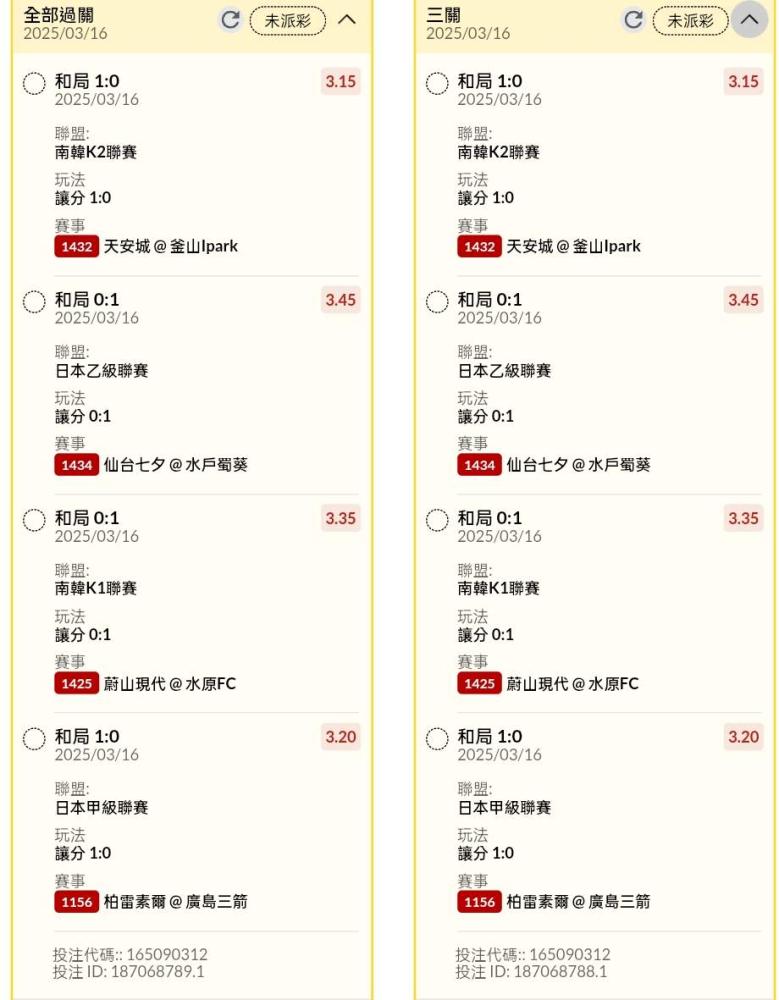Image resolution: width=779 pixels, height=1000 pixels.
Task: Tap 未派彩 status chip on 三關
Action: tap(690, 20)
